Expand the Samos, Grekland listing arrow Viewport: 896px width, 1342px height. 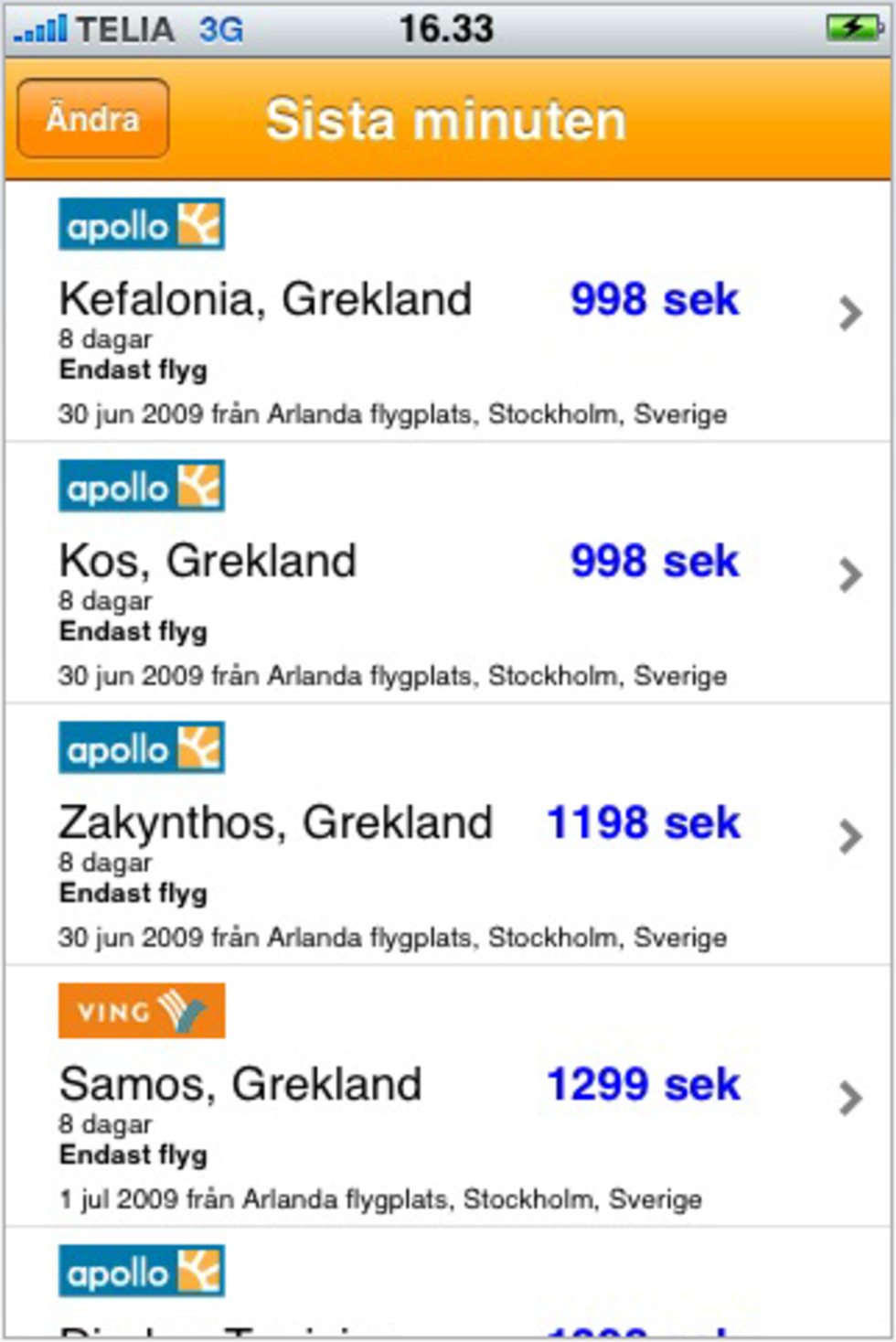coord(849,1098)
